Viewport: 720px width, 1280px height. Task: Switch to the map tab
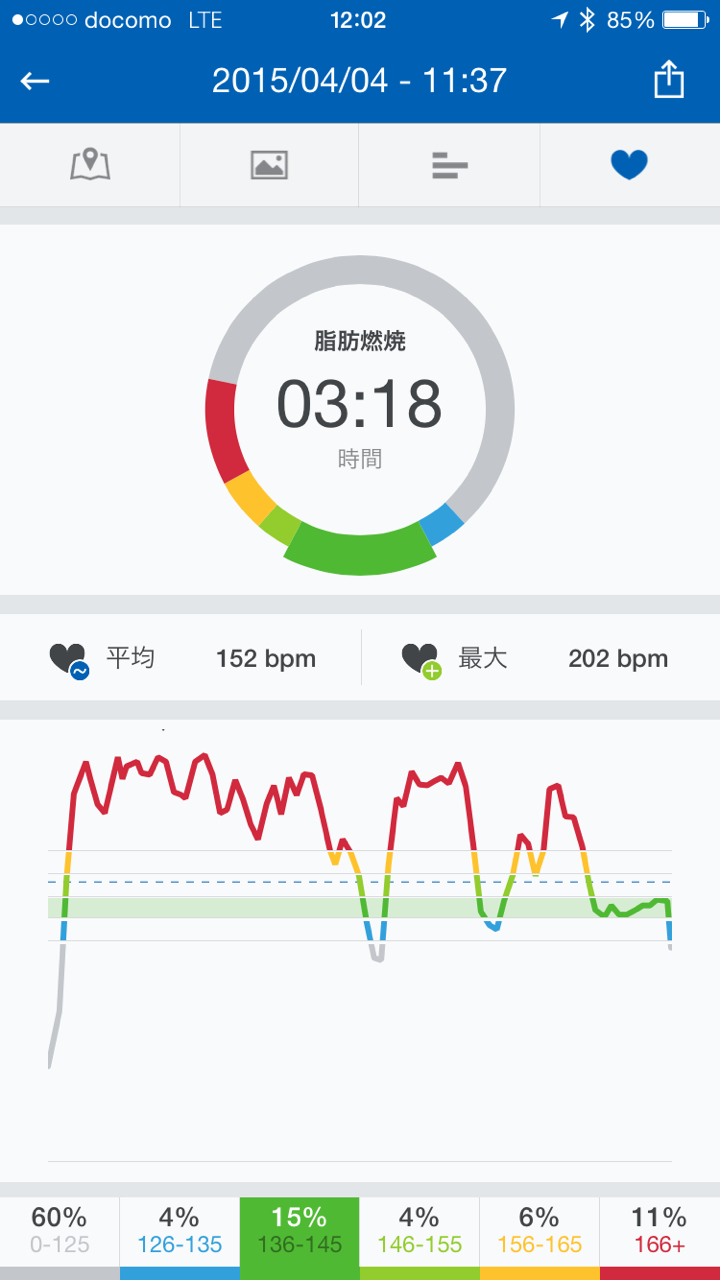click(x=90, y=165)
